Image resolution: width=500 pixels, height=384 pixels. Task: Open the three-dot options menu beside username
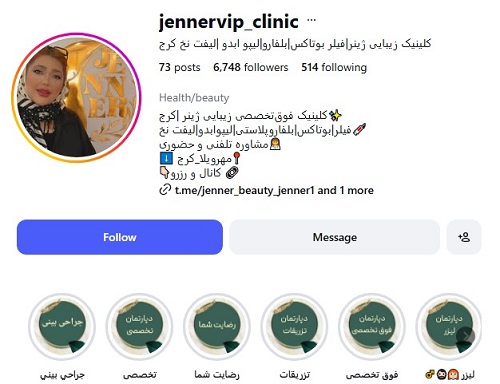coord(311,21)
